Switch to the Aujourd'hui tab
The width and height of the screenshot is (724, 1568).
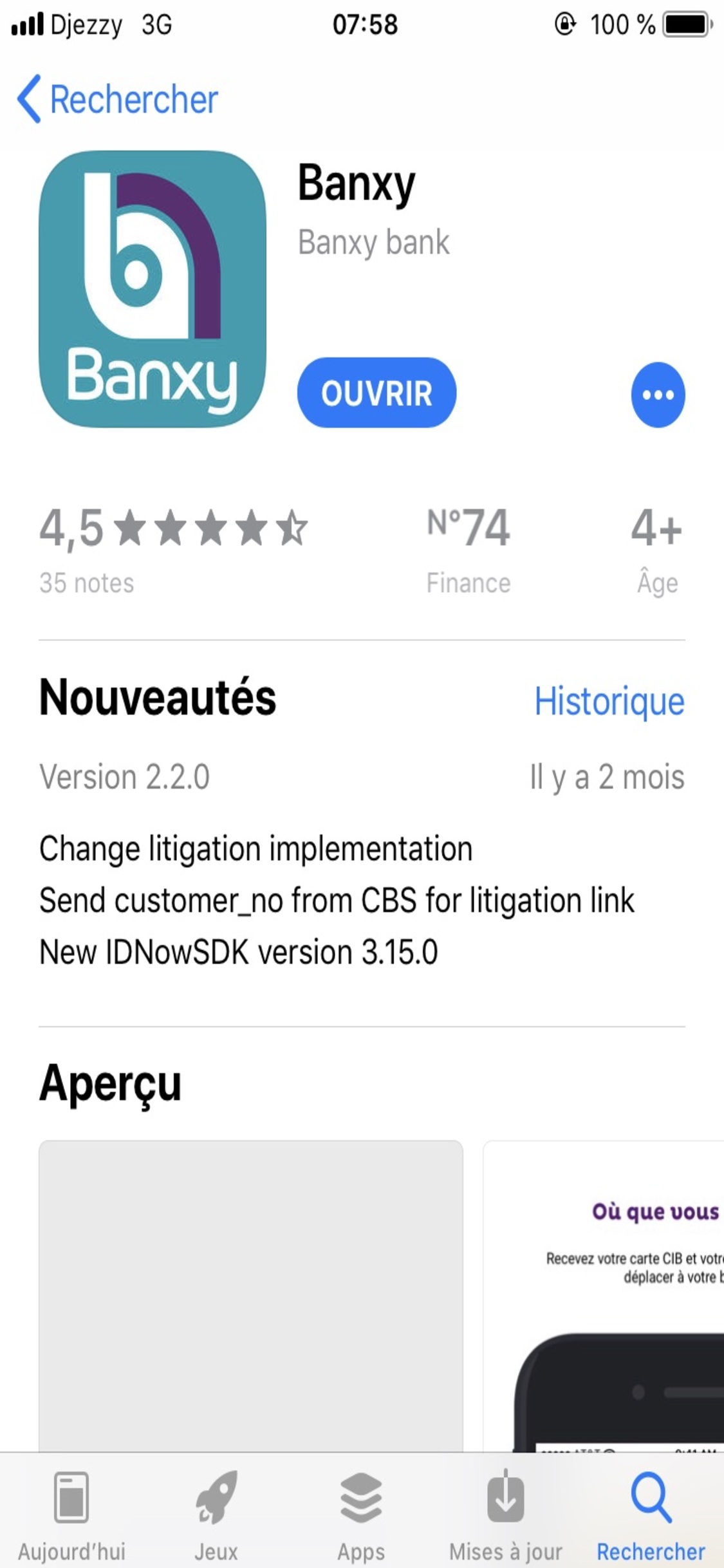tap(71, 1513)
